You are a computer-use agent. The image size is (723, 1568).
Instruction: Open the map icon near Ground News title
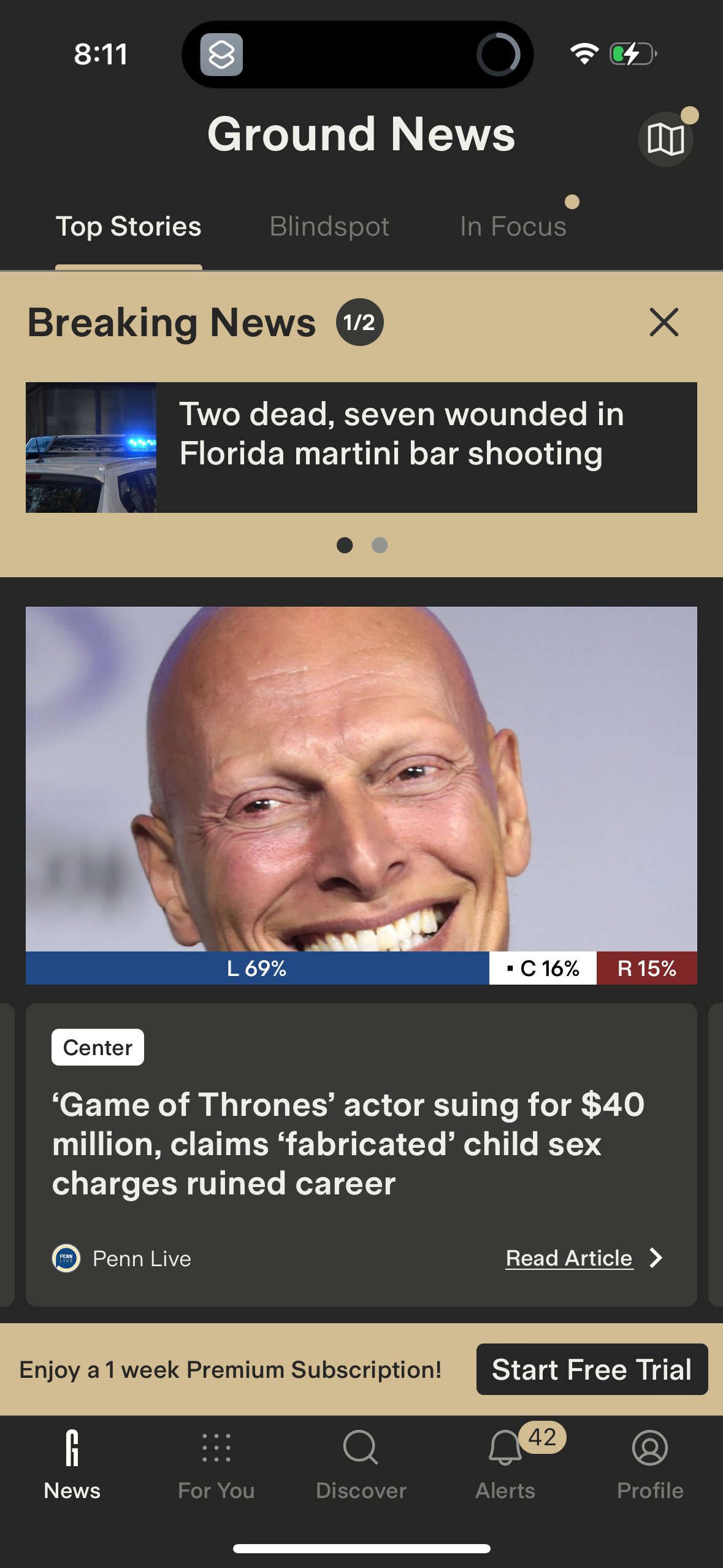(x=665, y=138)
